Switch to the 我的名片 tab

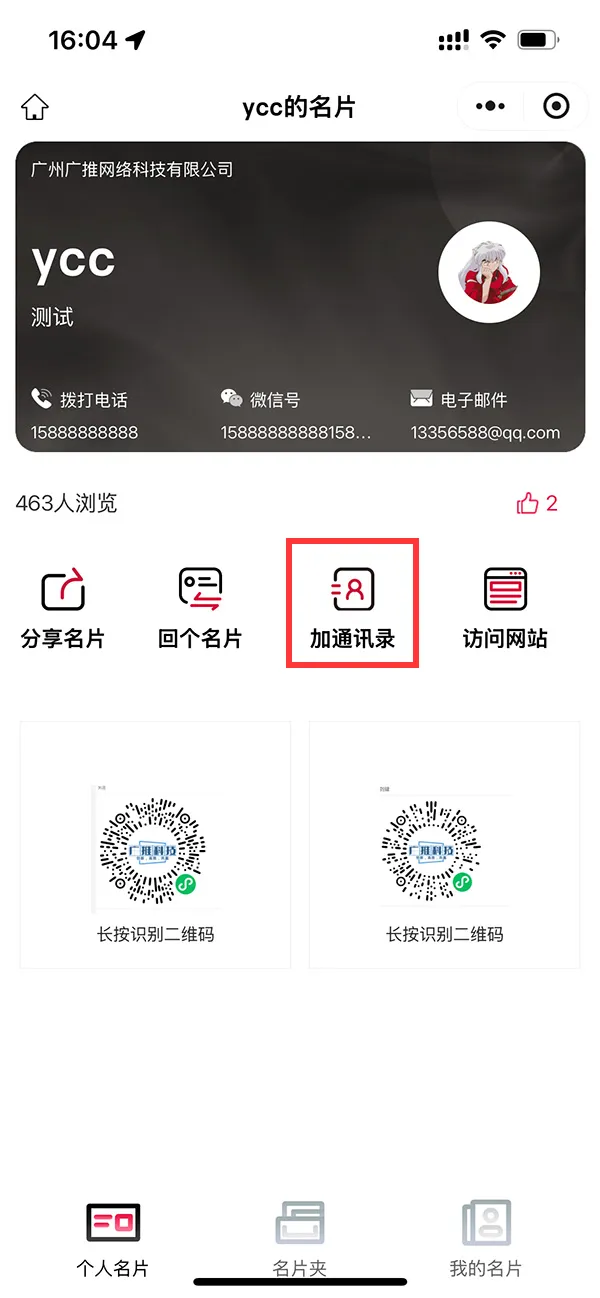pyautogui.click(x=486, y=1239)
